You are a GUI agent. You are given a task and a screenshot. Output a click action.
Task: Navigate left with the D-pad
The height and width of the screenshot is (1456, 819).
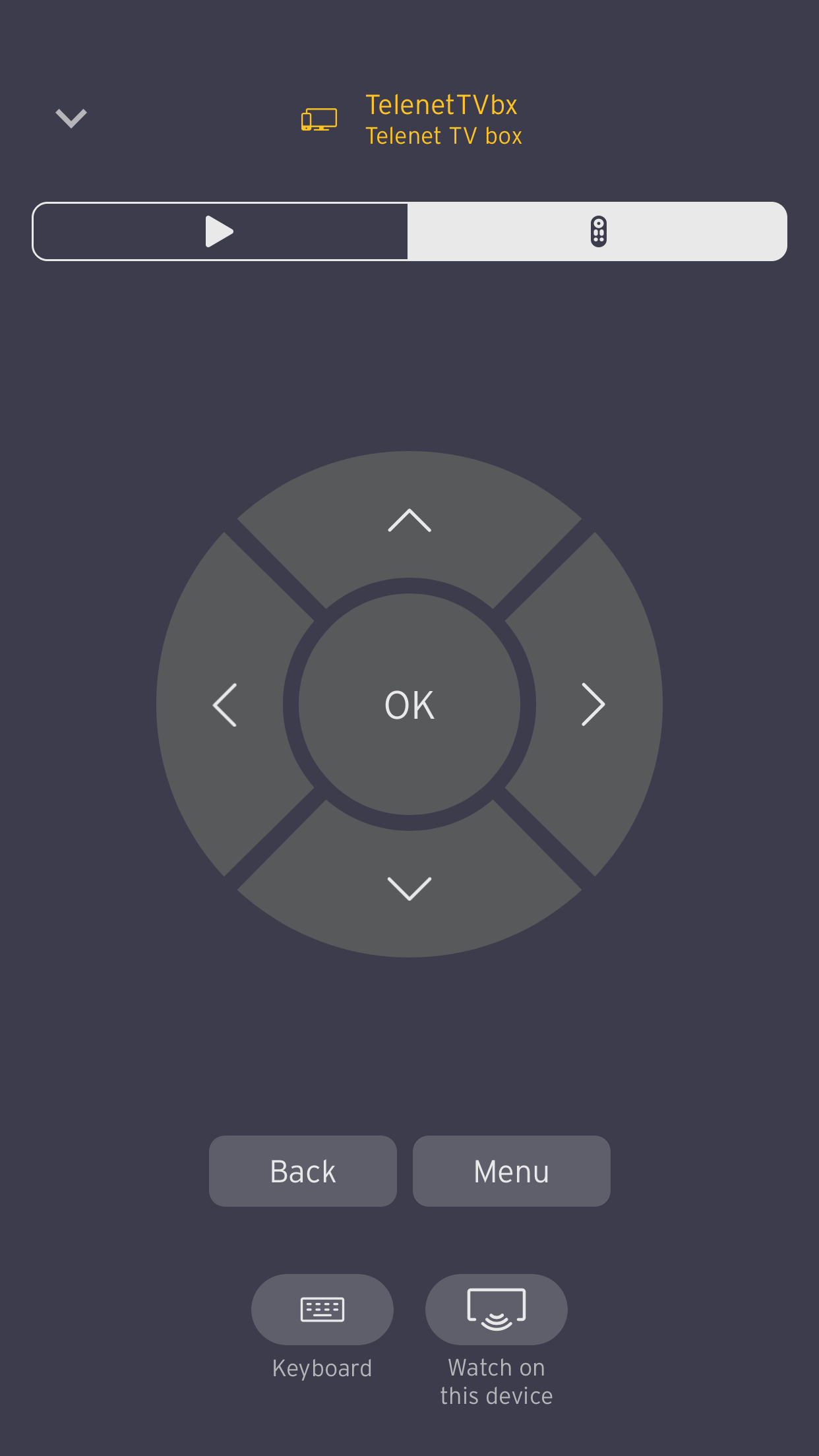coord(225,705)
